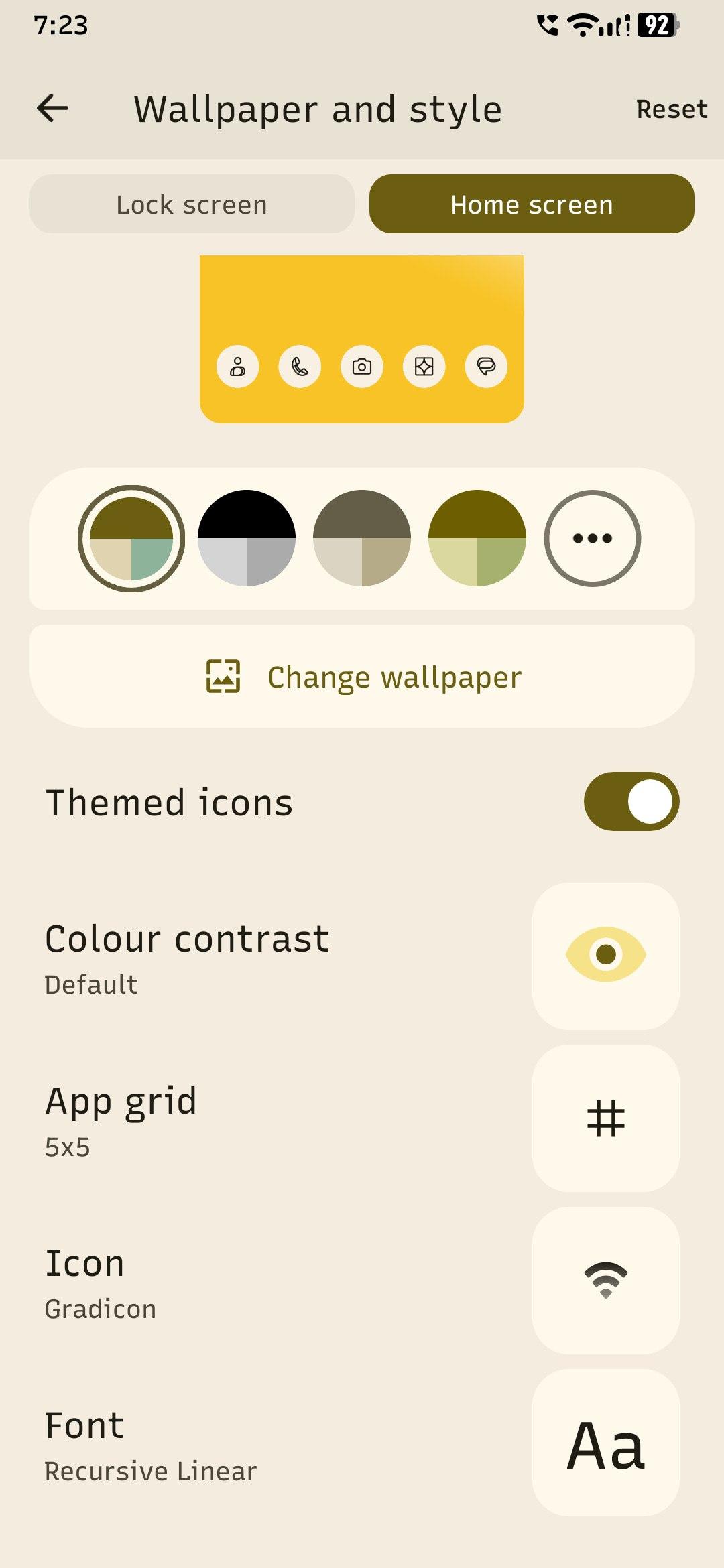
Task: Tap Change wallpaper
Action: click(x=362, y=676)
